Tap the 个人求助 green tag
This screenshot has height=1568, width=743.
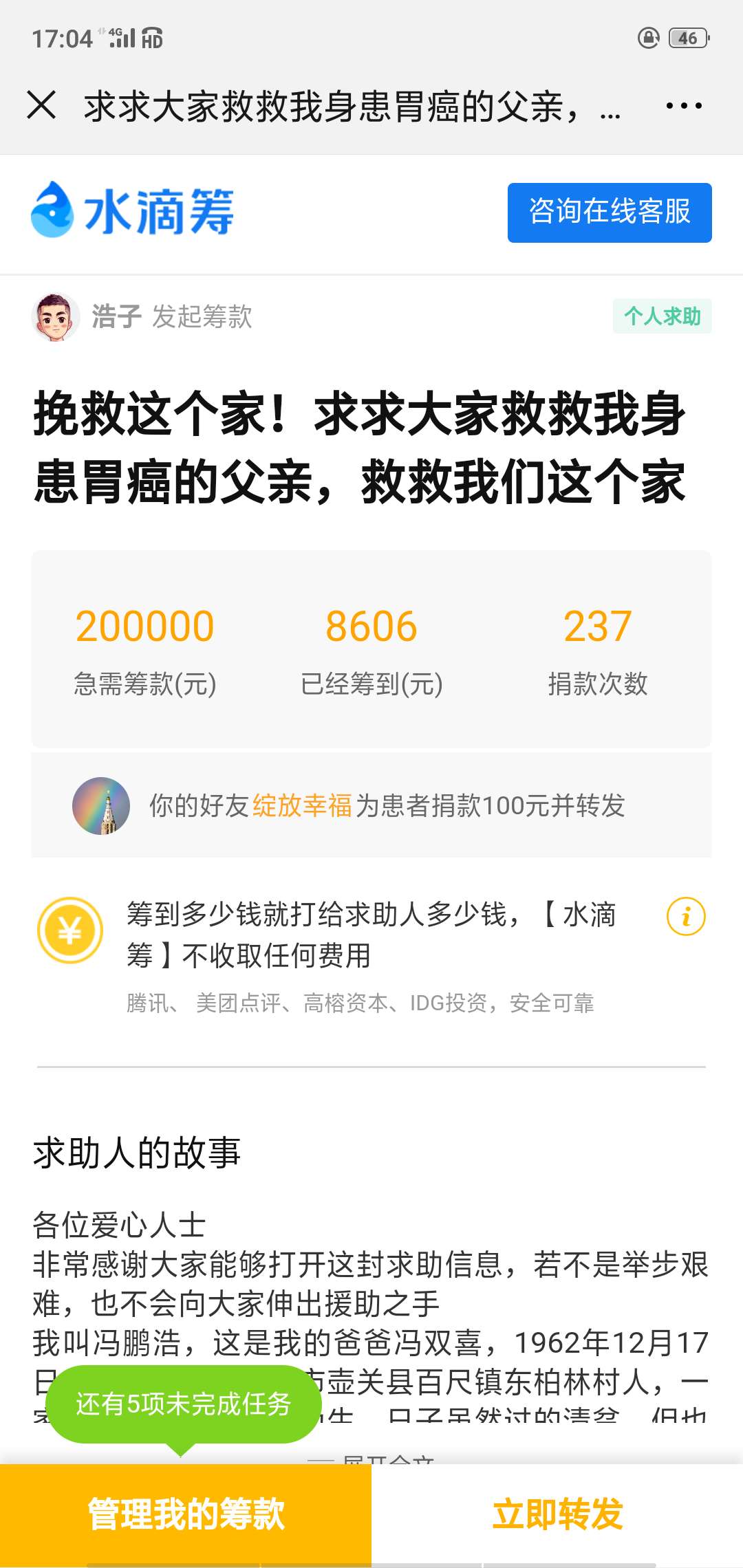pyautogui.click(x=663, y=317)
